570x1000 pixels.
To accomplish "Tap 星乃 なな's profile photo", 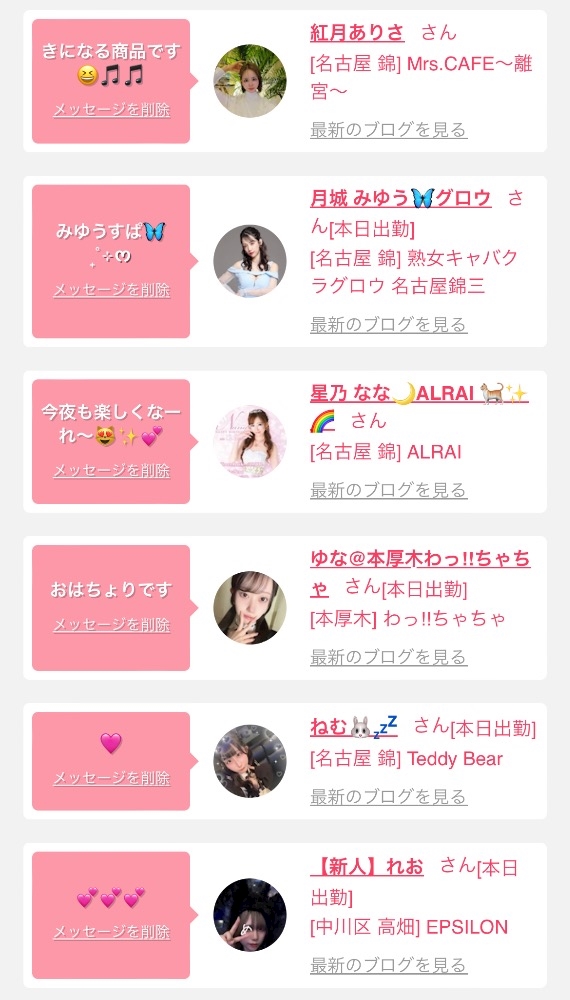I will tap(250, 441).
